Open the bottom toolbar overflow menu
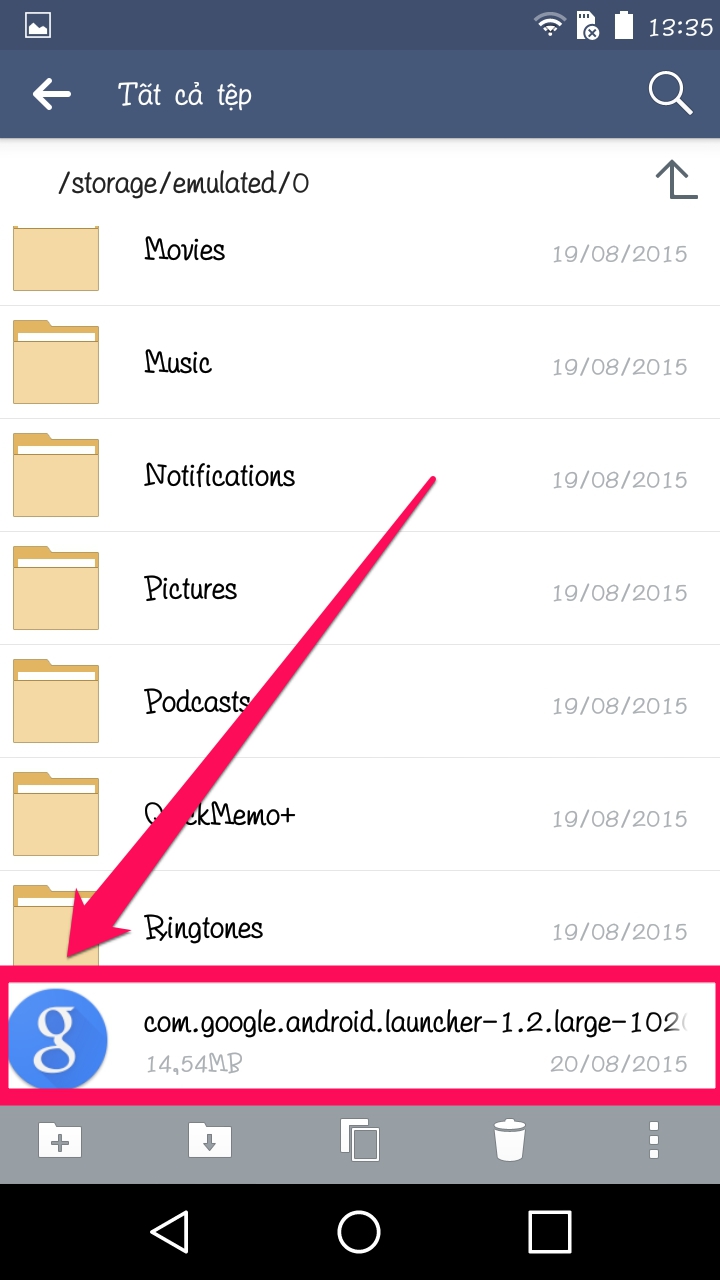This screenshot has height=1280, width=720. click(653, 1140)
